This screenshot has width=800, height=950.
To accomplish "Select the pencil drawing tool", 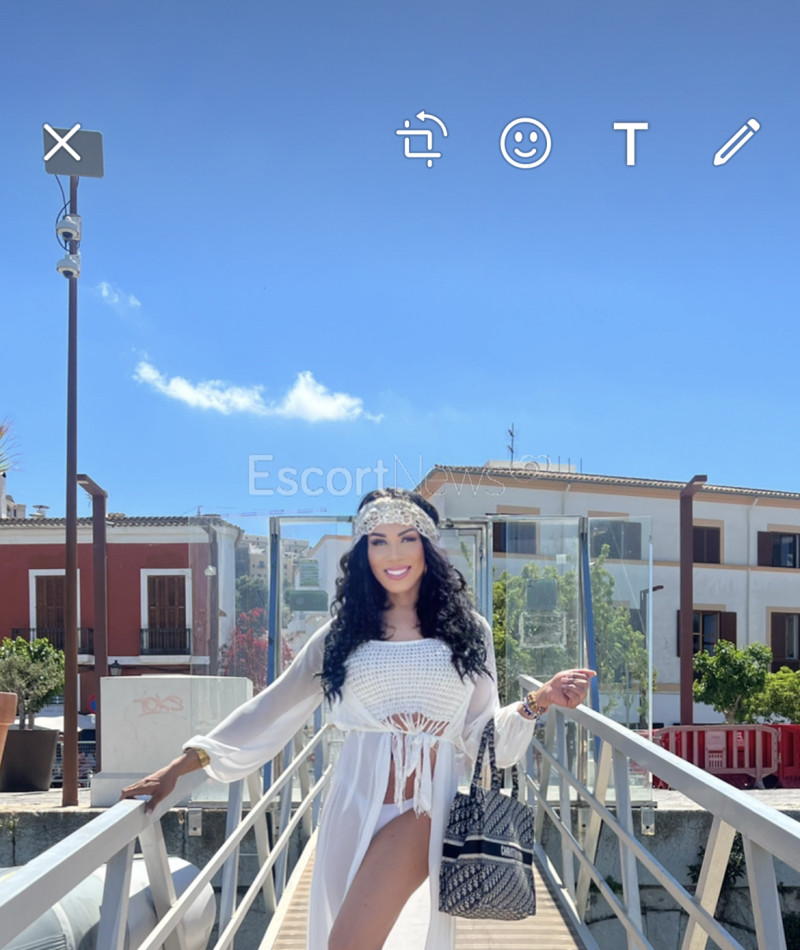I will click(x=737, y=142).
